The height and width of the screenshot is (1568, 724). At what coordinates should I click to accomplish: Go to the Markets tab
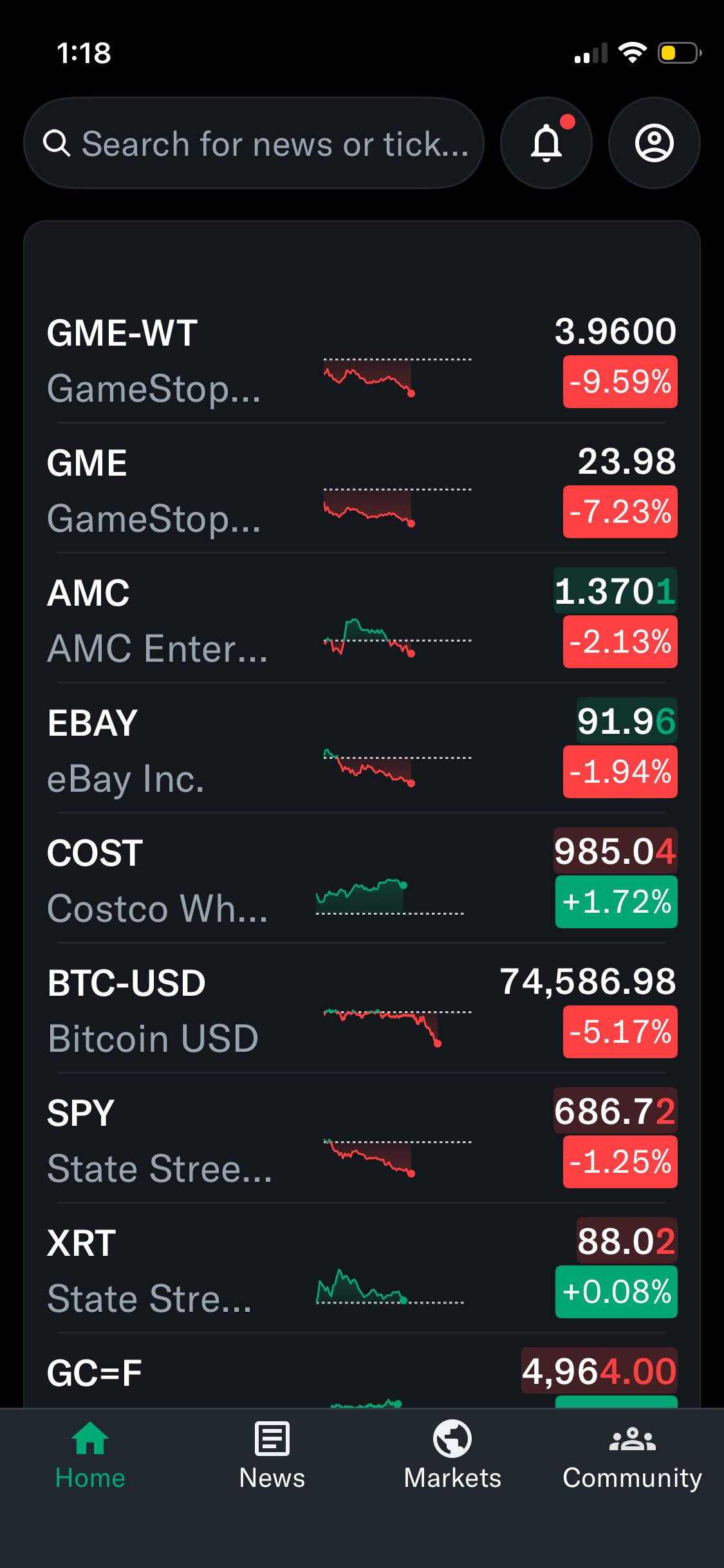[452, 1456]
